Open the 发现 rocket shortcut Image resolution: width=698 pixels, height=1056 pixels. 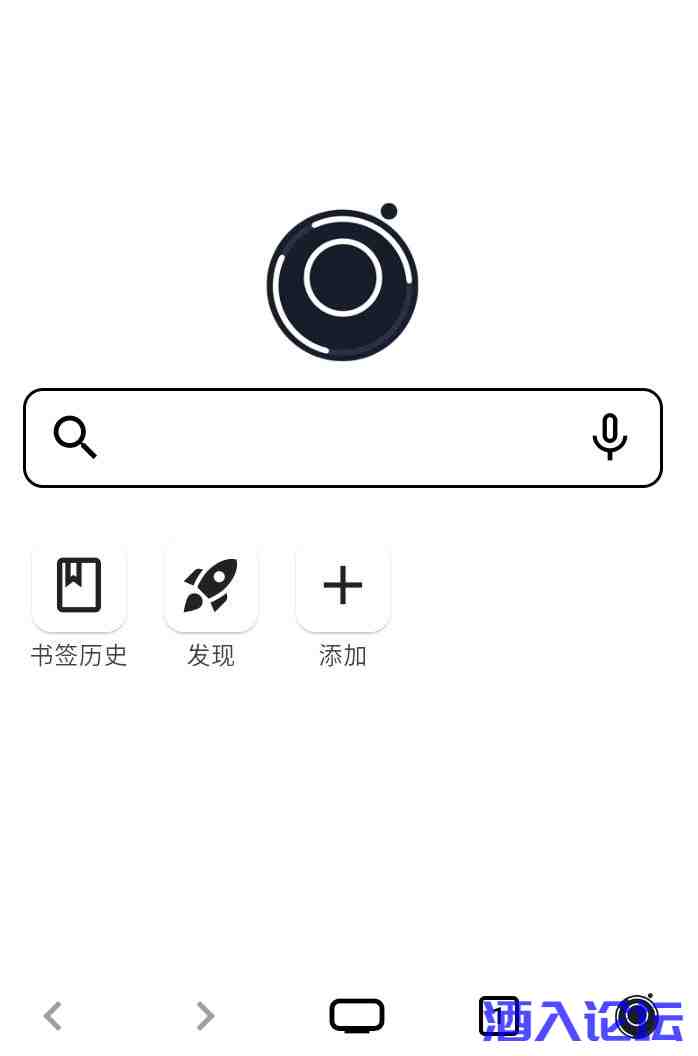tap(211, 585)
